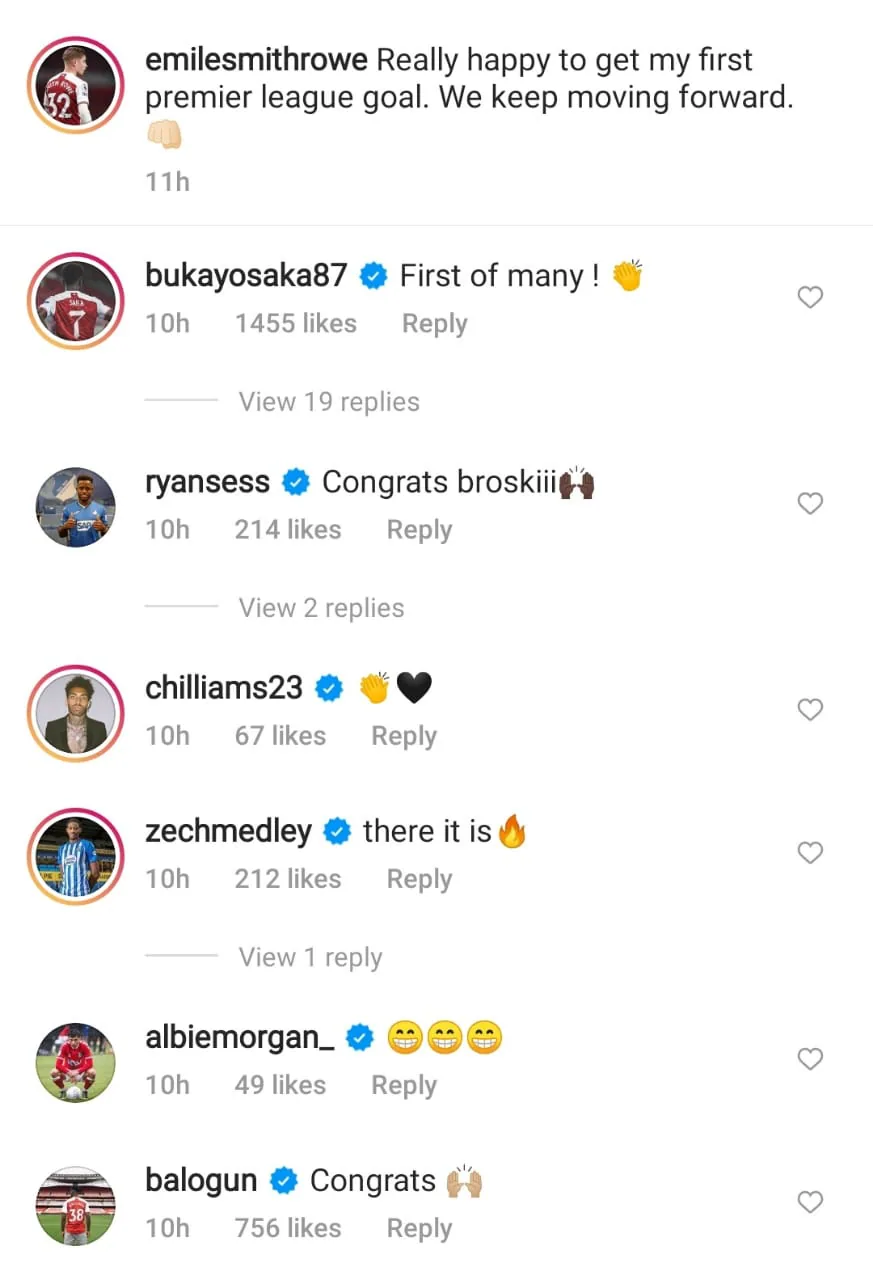View likes on bukayosaka87's comment
The height and width of the screenshot is (1280, 873).
[295, 324]
